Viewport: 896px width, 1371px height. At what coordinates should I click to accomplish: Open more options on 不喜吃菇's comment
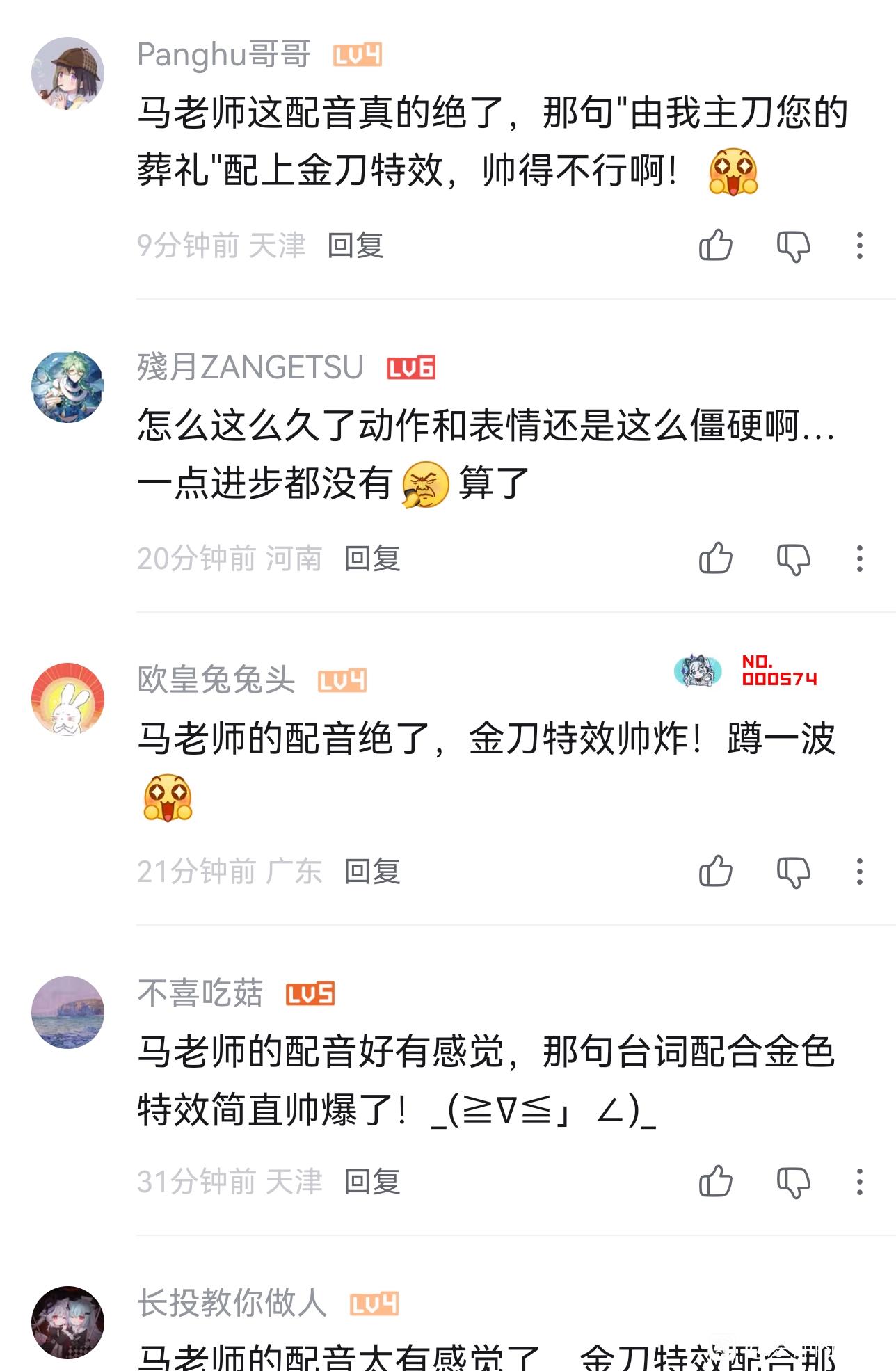pyautogui.click(x=860, y=1182)
